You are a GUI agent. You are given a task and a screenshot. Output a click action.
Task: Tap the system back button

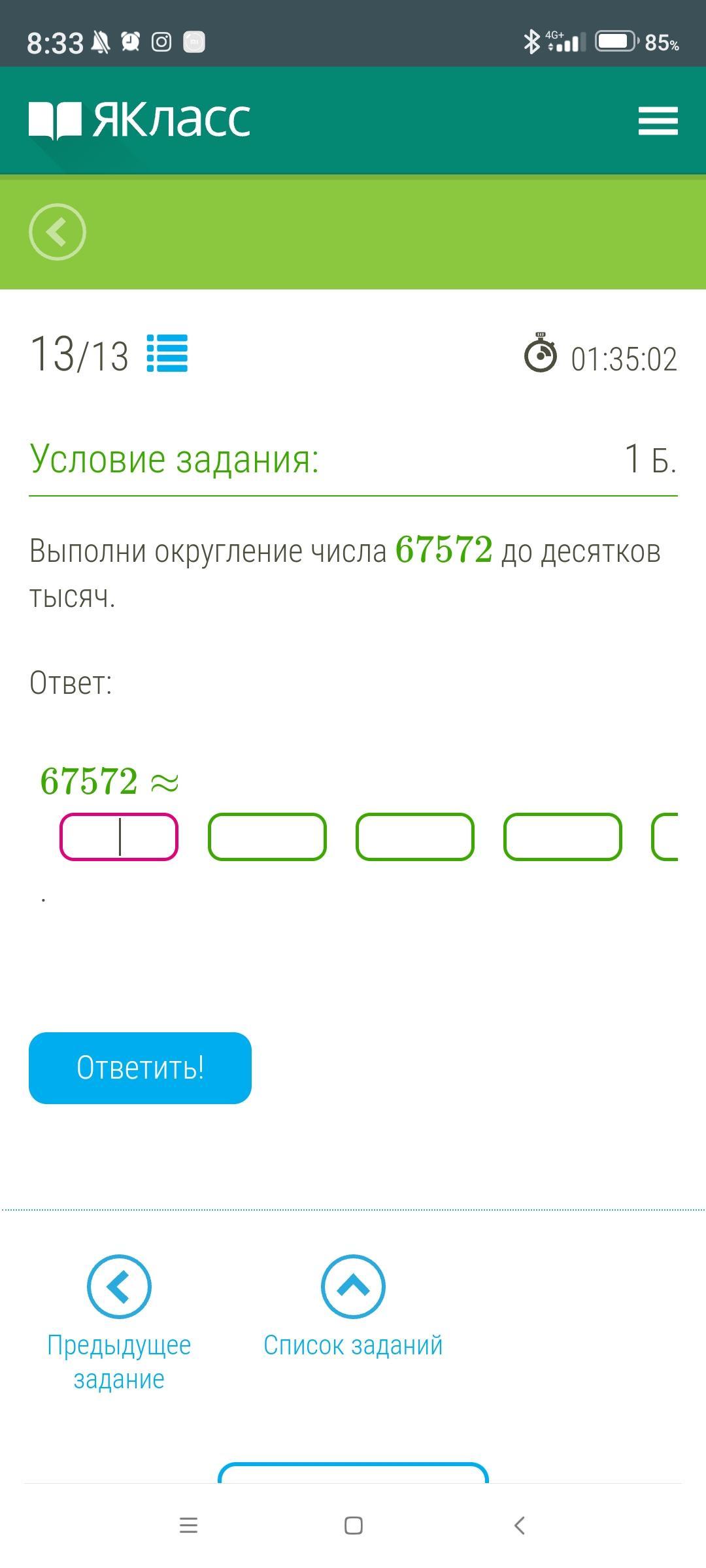coord(520,1526)
